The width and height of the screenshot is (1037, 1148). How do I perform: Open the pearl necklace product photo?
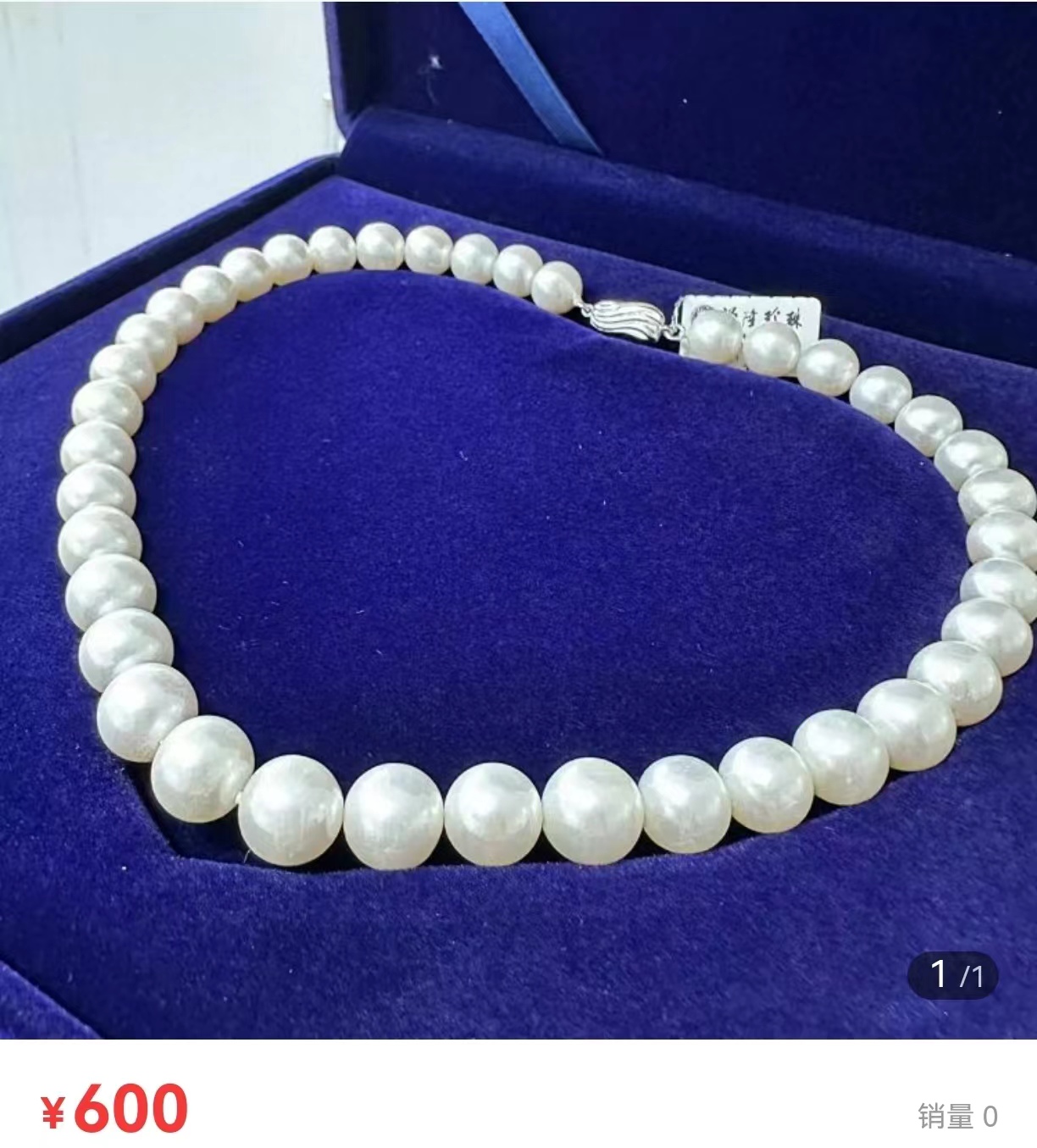518,519
